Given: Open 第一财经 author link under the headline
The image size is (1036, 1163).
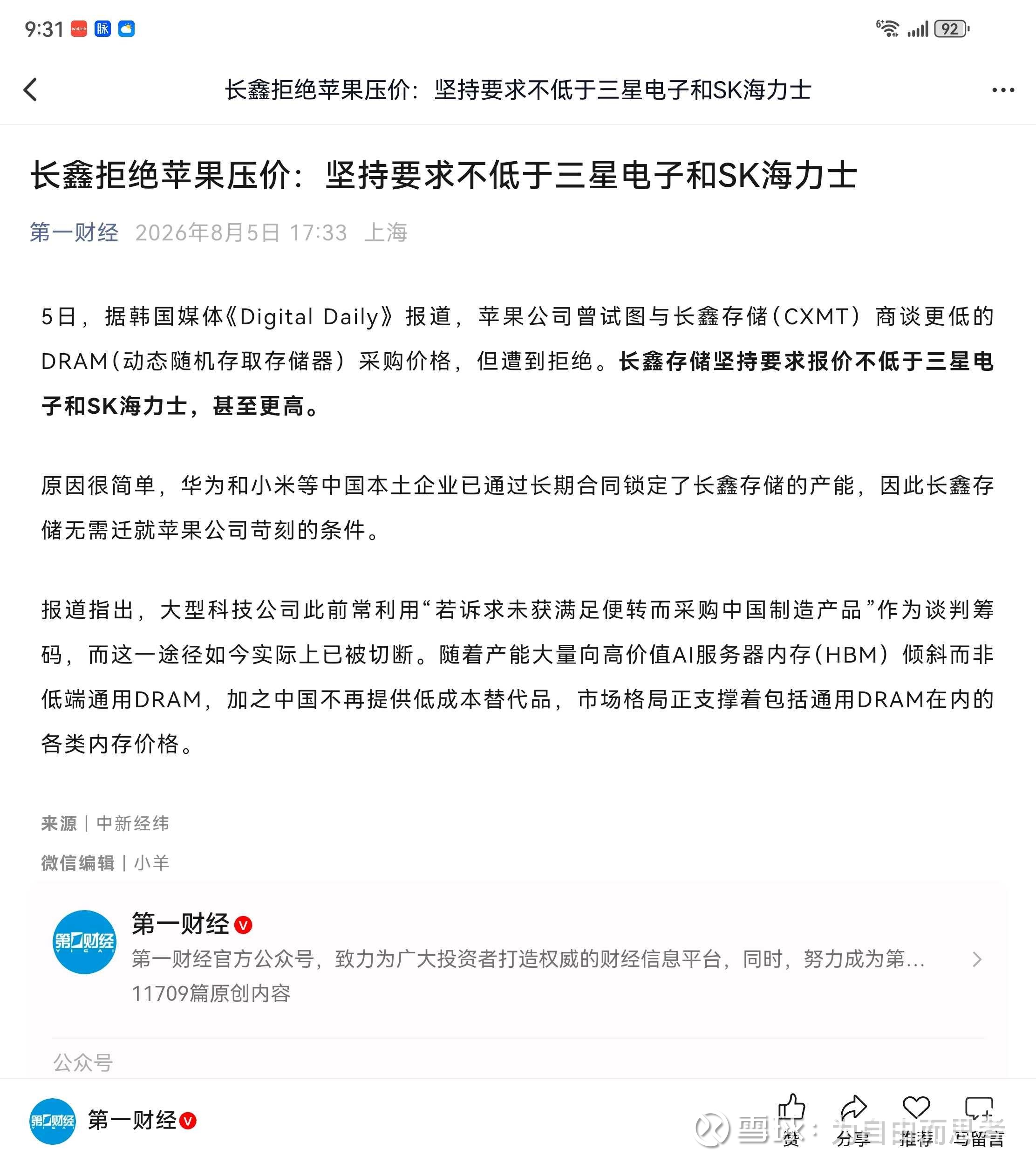Looking at the screenshot, I should coord(74,232).
